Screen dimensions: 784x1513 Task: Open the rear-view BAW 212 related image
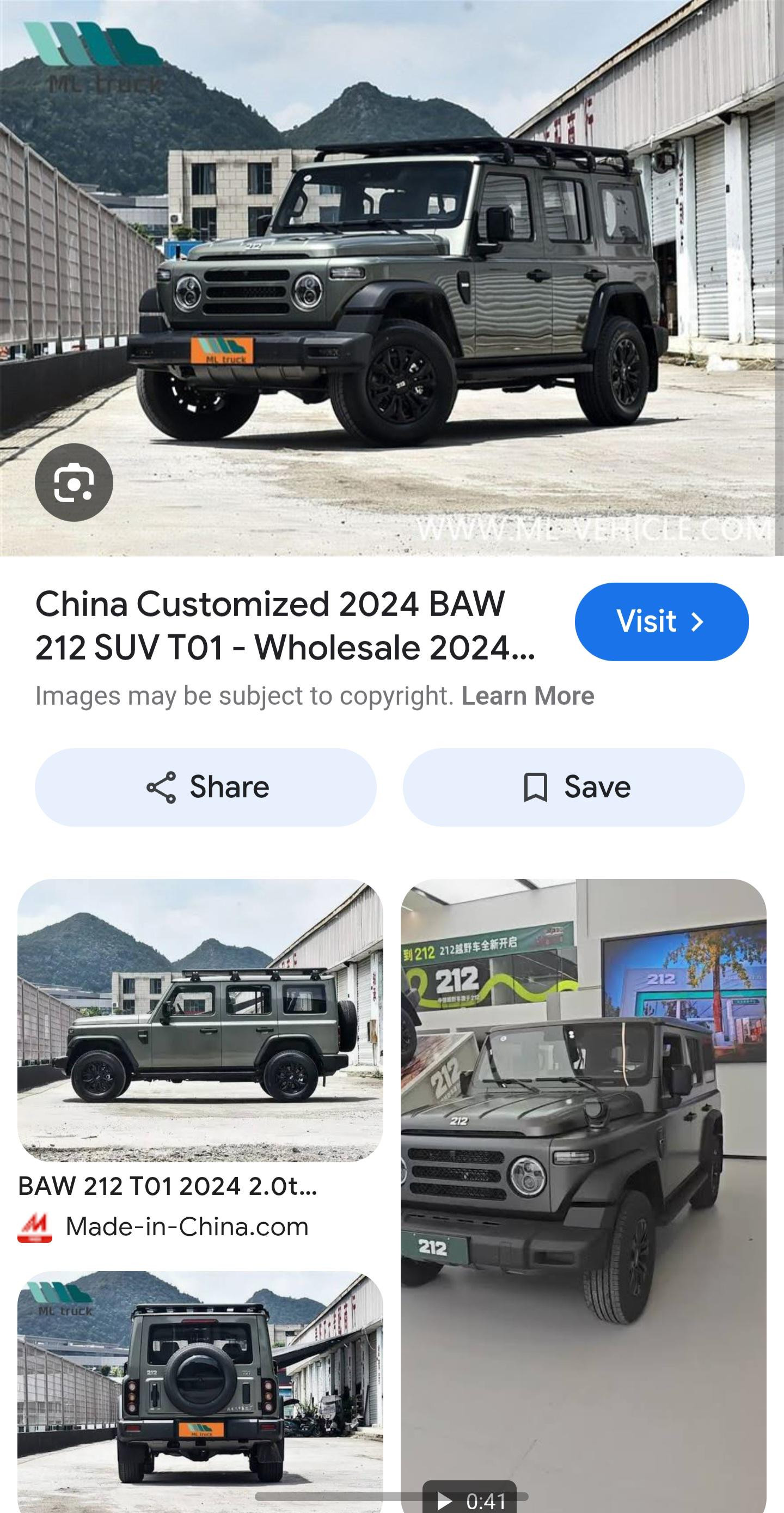click(x=200, y=1392)
